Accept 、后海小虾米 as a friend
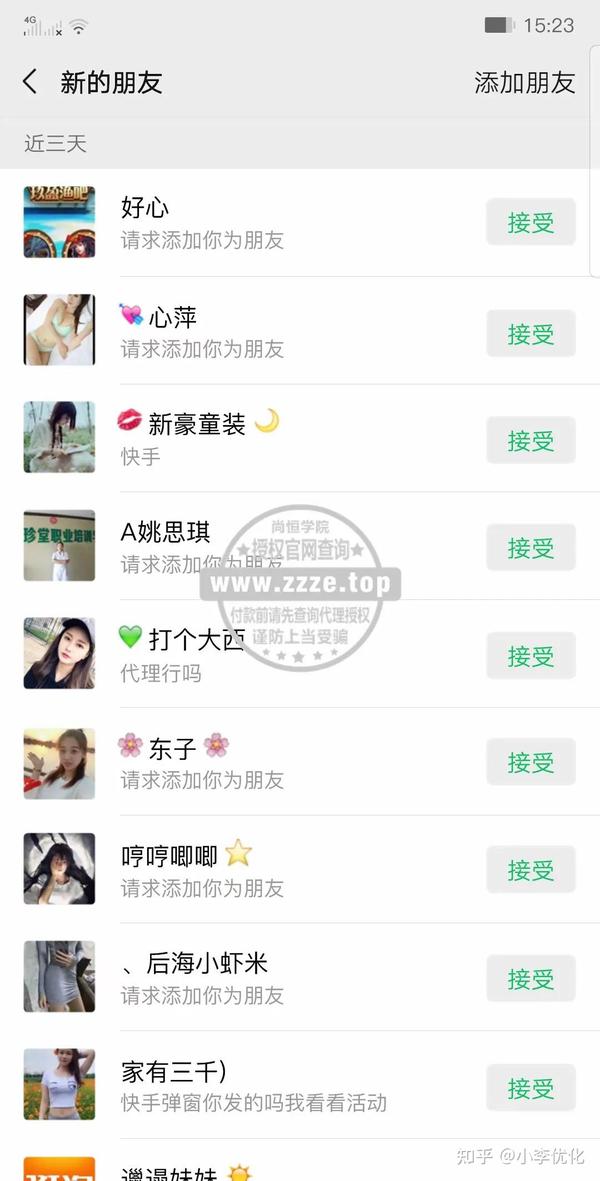This screenshot has width=600, height=1181. (x=531, y=979)
